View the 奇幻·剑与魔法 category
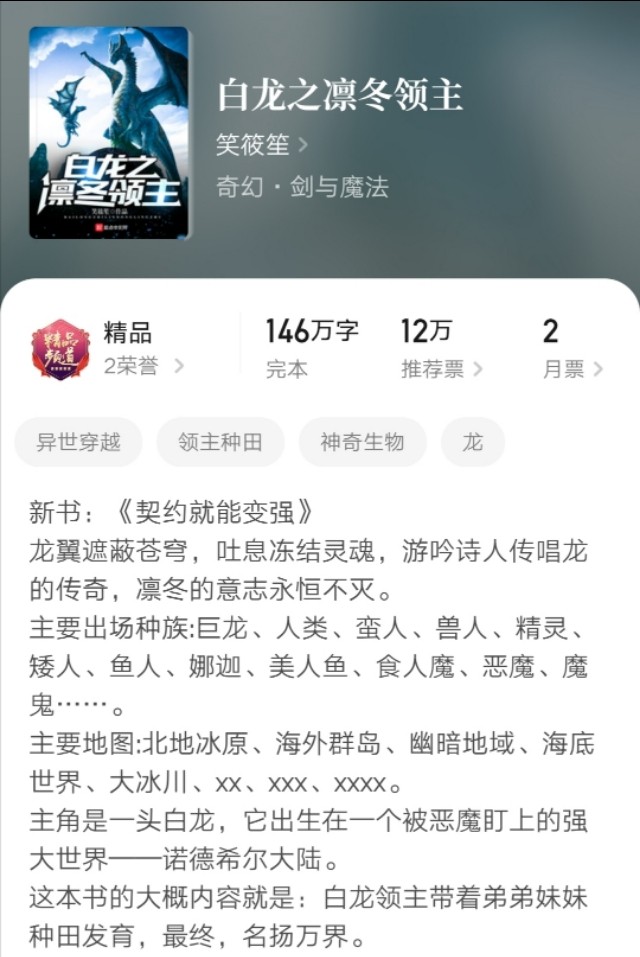The image size is (640, 957). coord(301,187)
